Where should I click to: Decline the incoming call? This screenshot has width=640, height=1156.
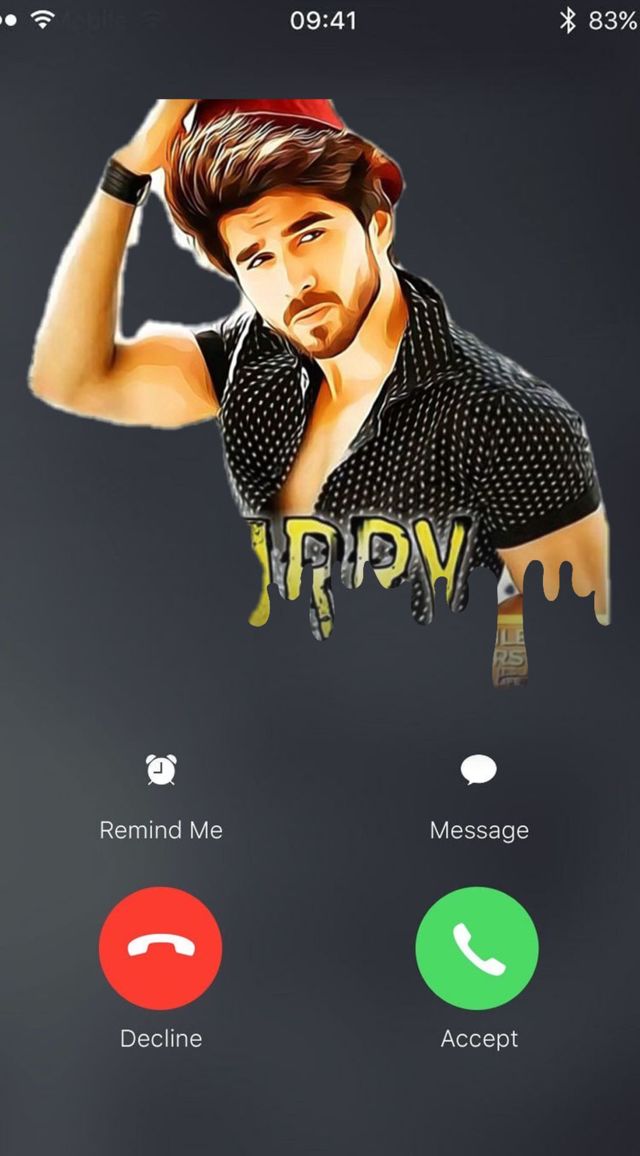click(x=161, y=948)
